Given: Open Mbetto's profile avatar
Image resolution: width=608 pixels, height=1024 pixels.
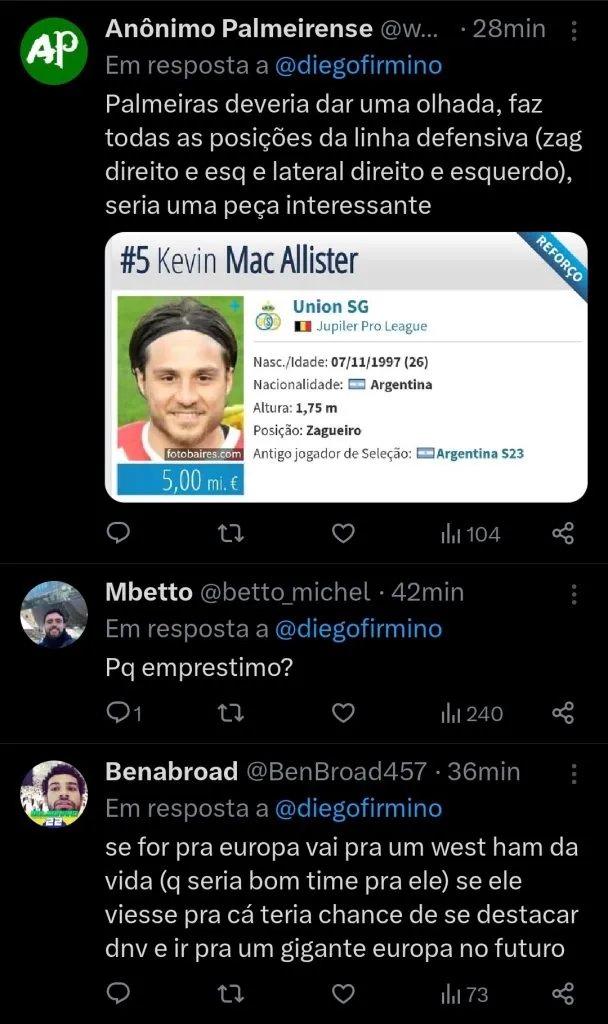Looking at the screenshot, I should click(x=54, y=614).
